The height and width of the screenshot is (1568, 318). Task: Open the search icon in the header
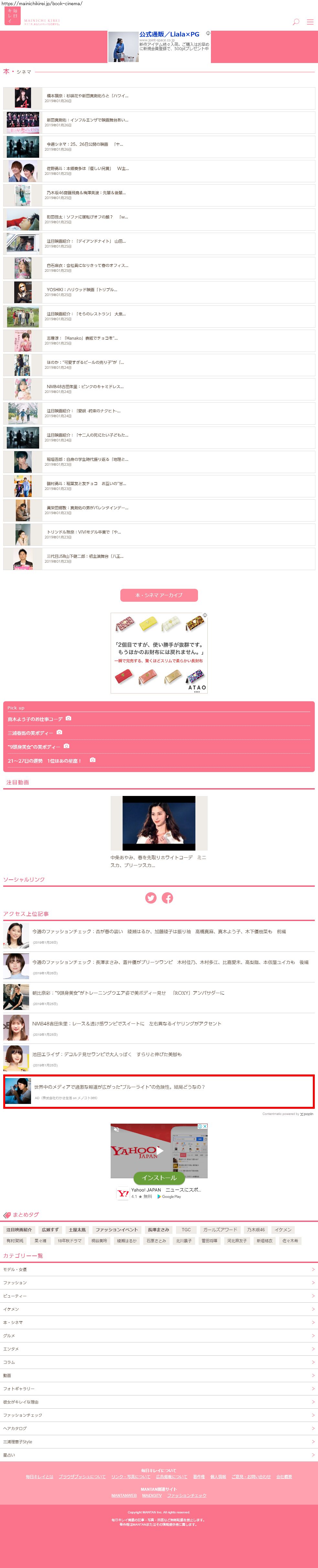295,22
